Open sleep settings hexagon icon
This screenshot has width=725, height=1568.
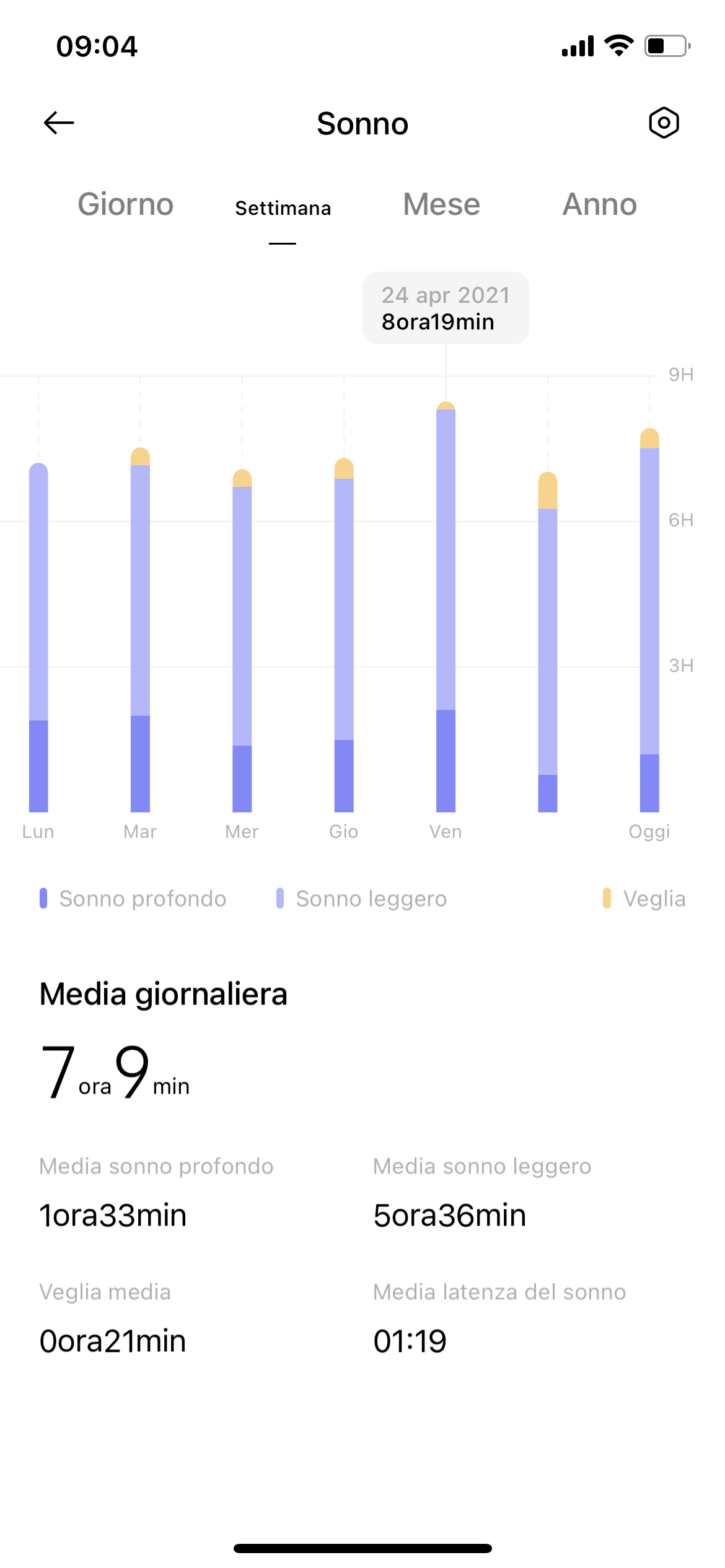(x=664, y=123)
